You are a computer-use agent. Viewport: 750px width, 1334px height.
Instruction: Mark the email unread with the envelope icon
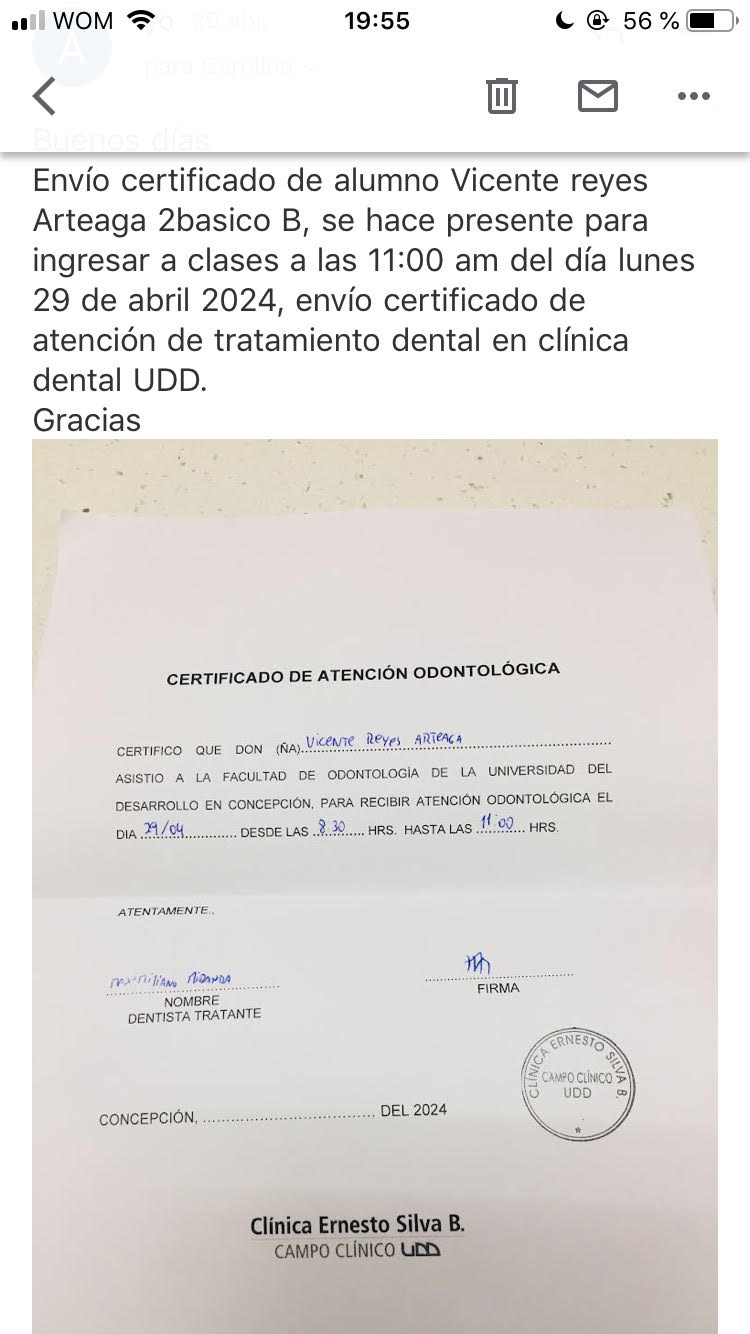pos(598,96)
